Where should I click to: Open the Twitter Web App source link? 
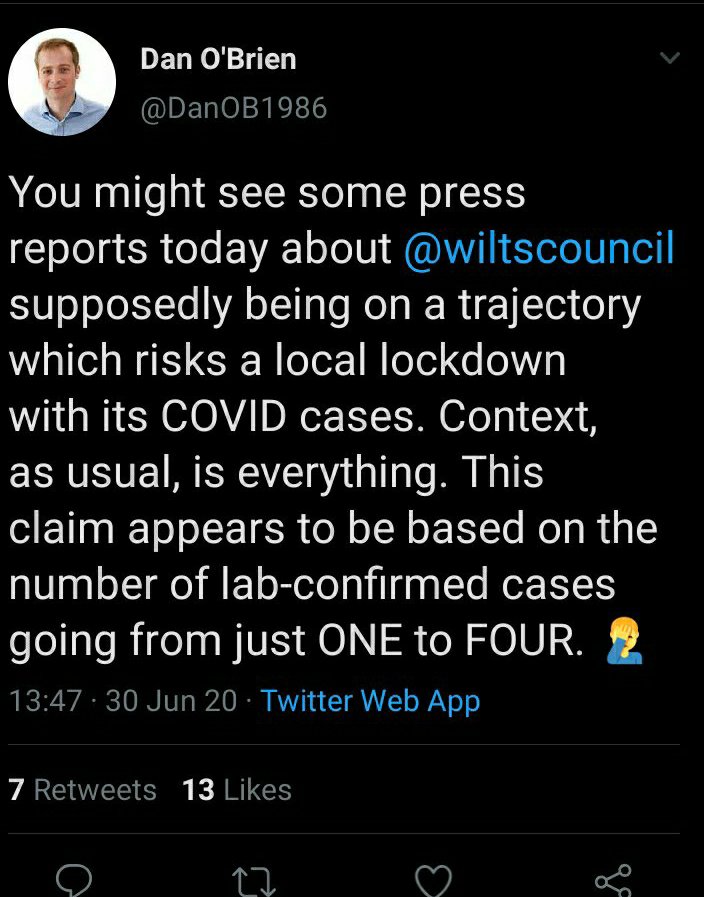pyautogui.click(x=370, y=701)
